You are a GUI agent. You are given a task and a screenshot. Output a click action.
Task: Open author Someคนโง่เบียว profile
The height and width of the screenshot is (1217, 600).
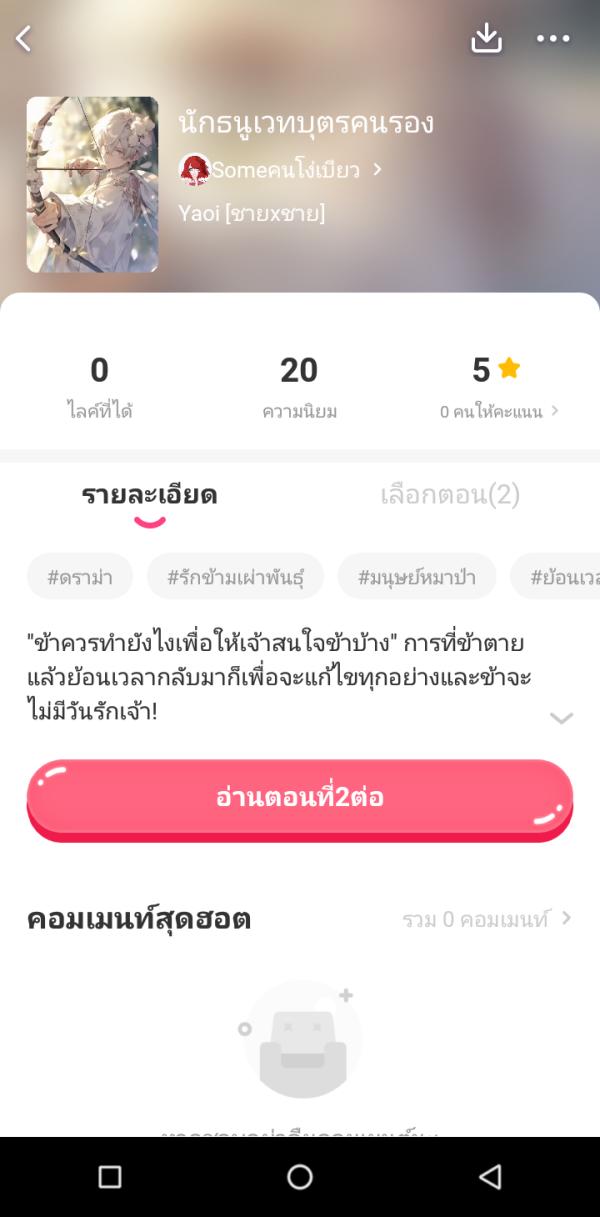coord(285,170)
